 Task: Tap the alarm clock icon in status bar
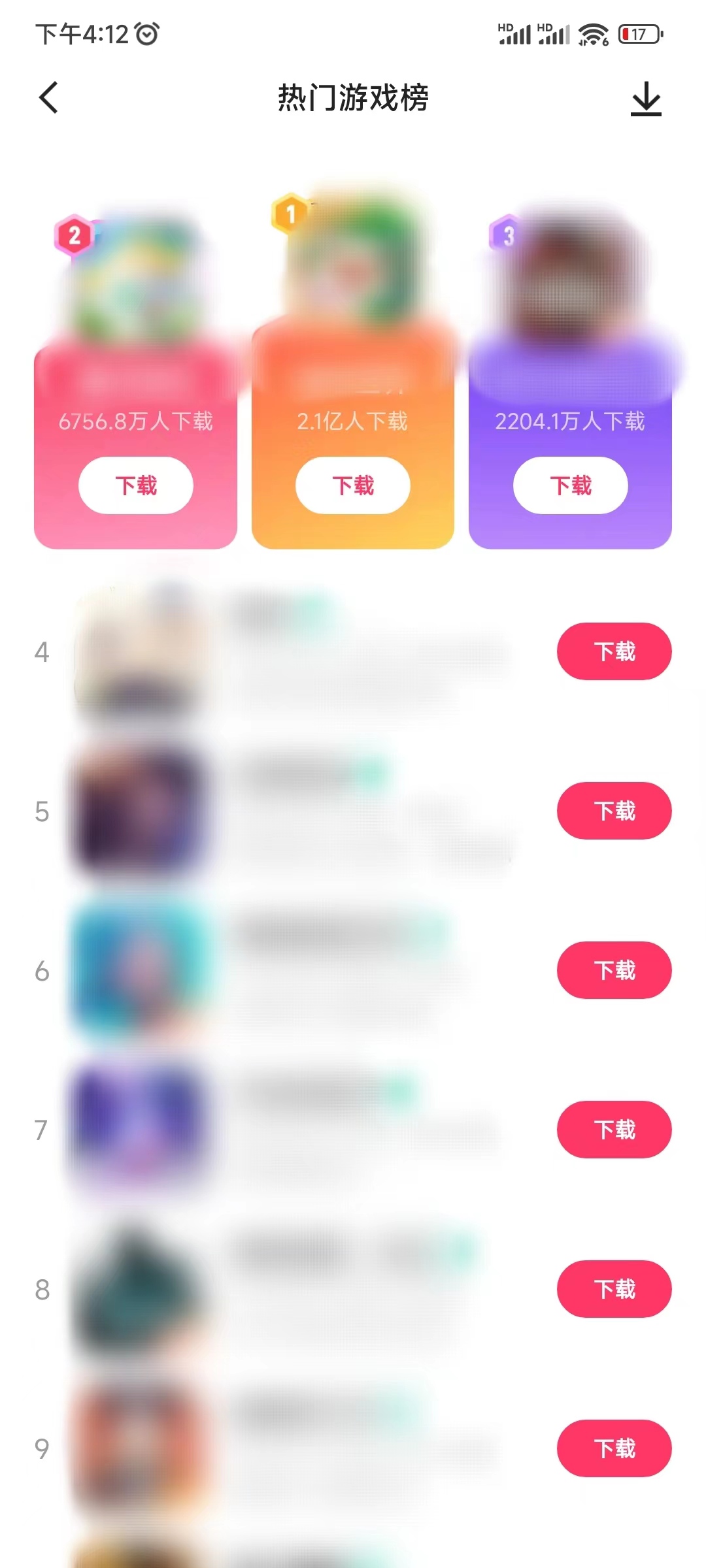point(147,34)
